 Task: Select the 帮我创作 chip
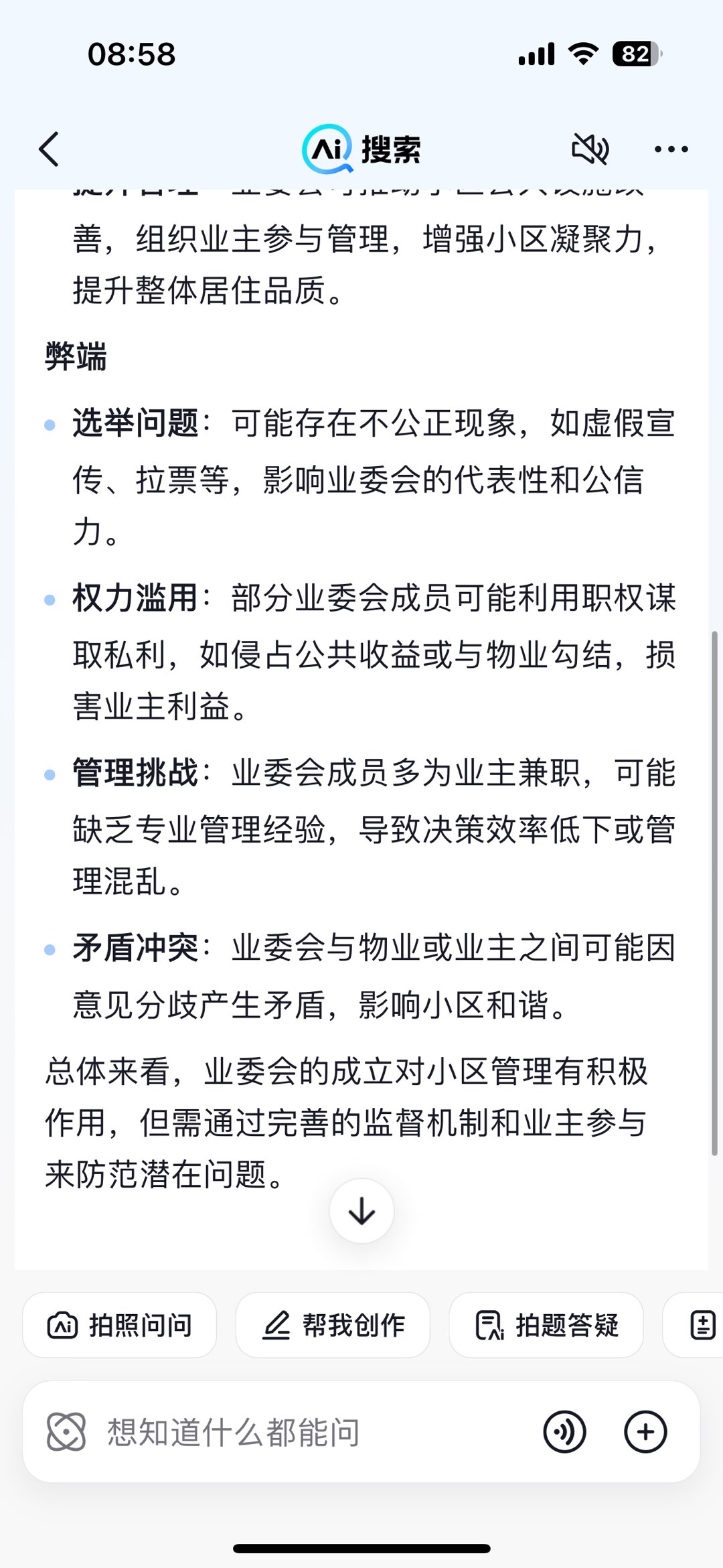(x=333, y=1325)
